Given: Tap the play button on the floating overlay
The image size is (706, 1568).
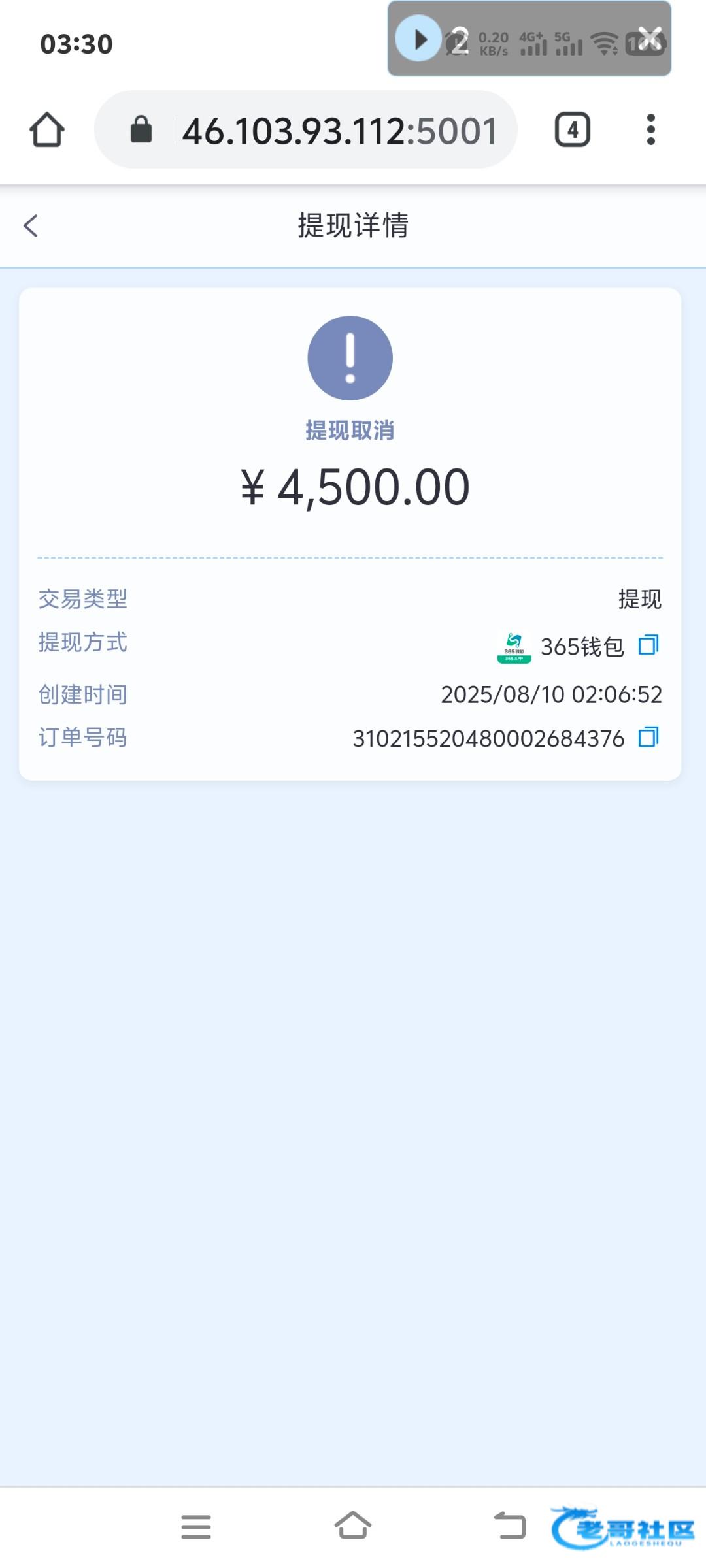Looking at the screenshot, I should [x=418, y=39].
